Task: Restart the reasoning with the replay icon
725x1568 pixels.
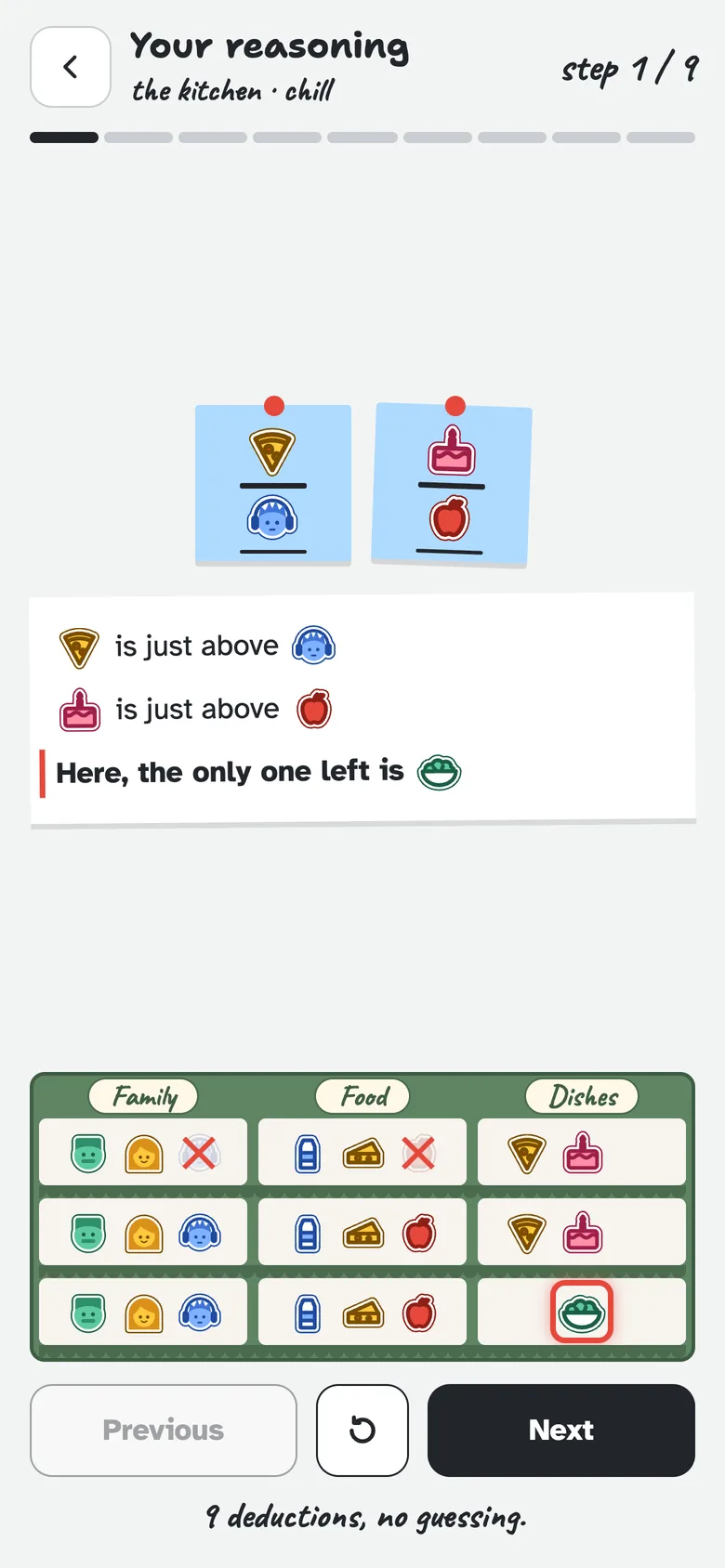Action: (362, 1430)
